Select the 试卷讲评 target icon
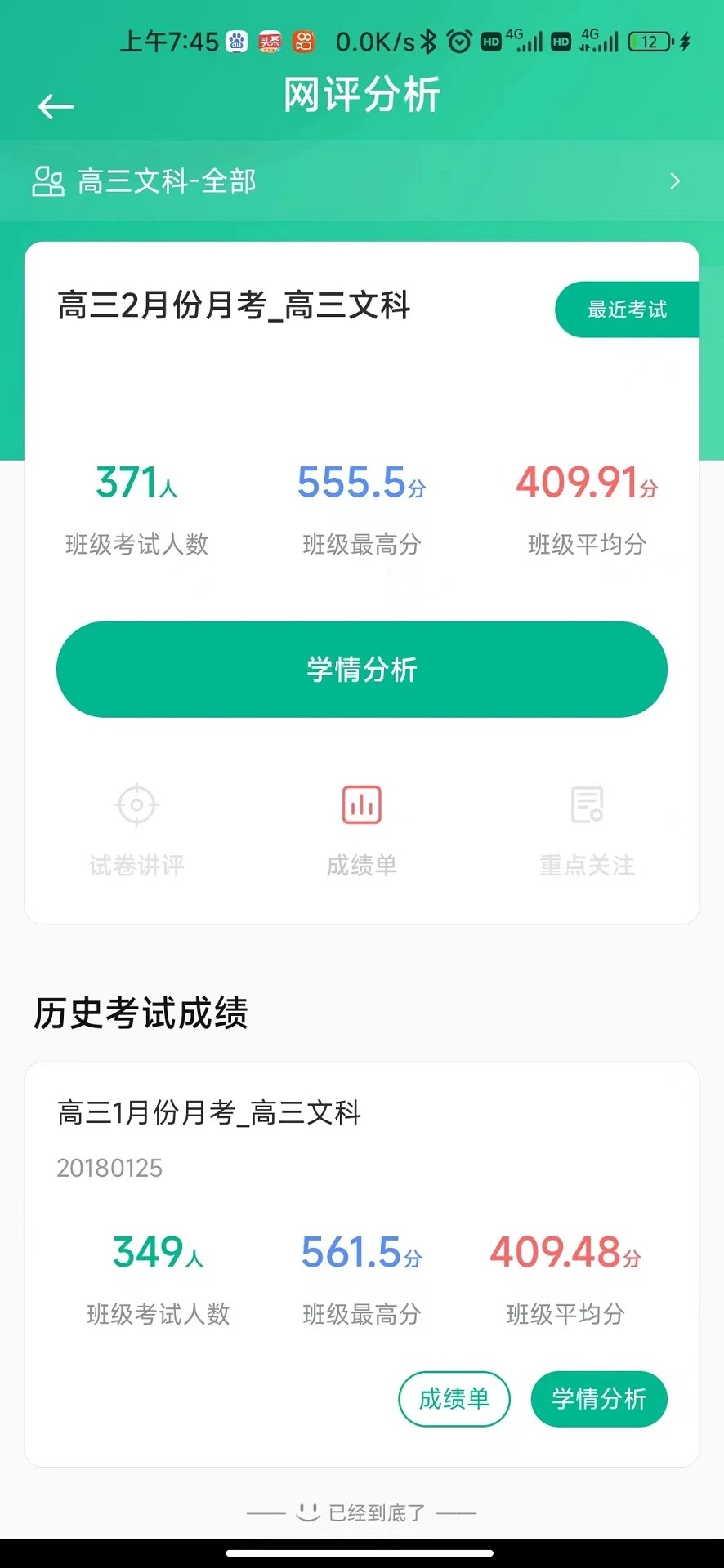The width and height of the screenshot is (724, 1568). pos(136,804)
